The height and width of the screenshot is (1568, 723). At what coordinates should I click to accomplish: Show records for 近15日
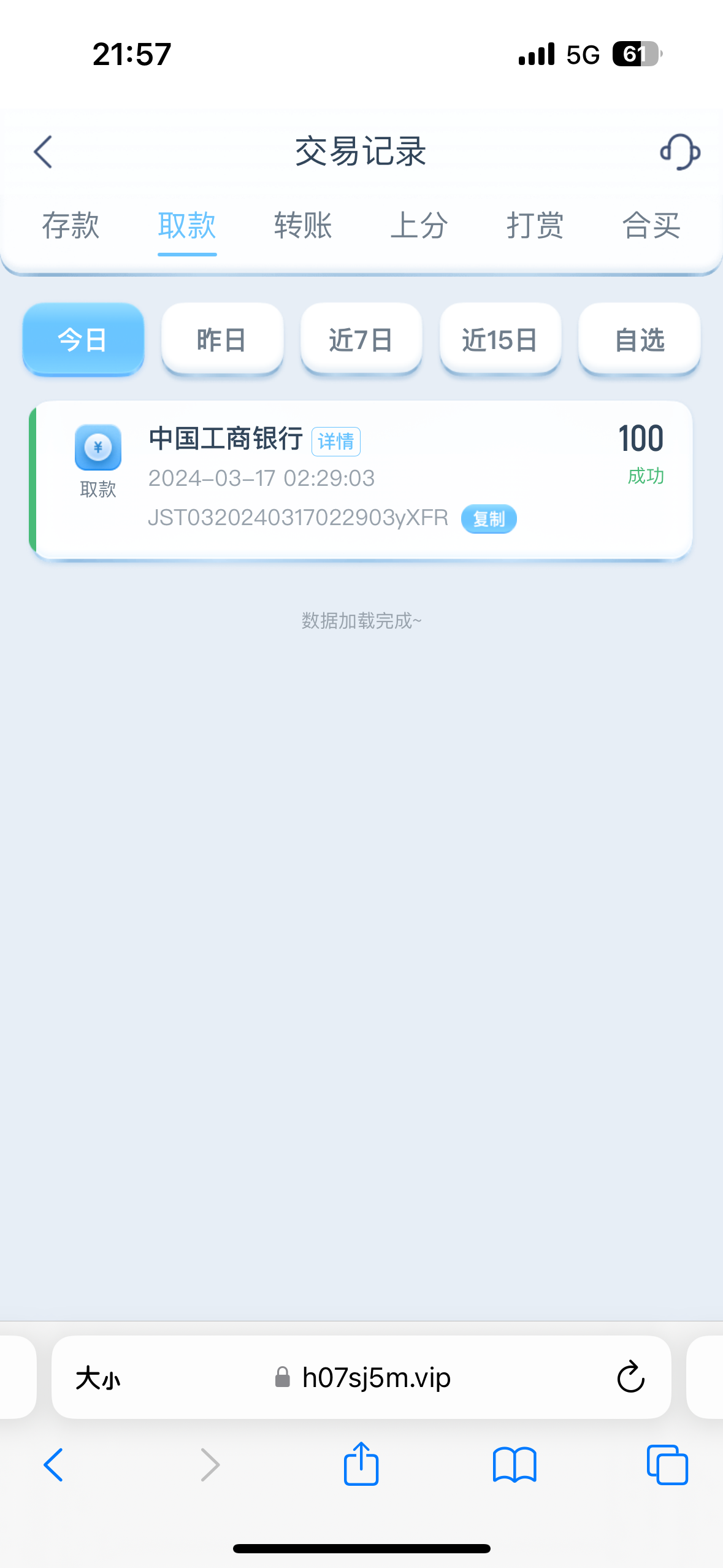pyautogui.click(x=500, y=339)
